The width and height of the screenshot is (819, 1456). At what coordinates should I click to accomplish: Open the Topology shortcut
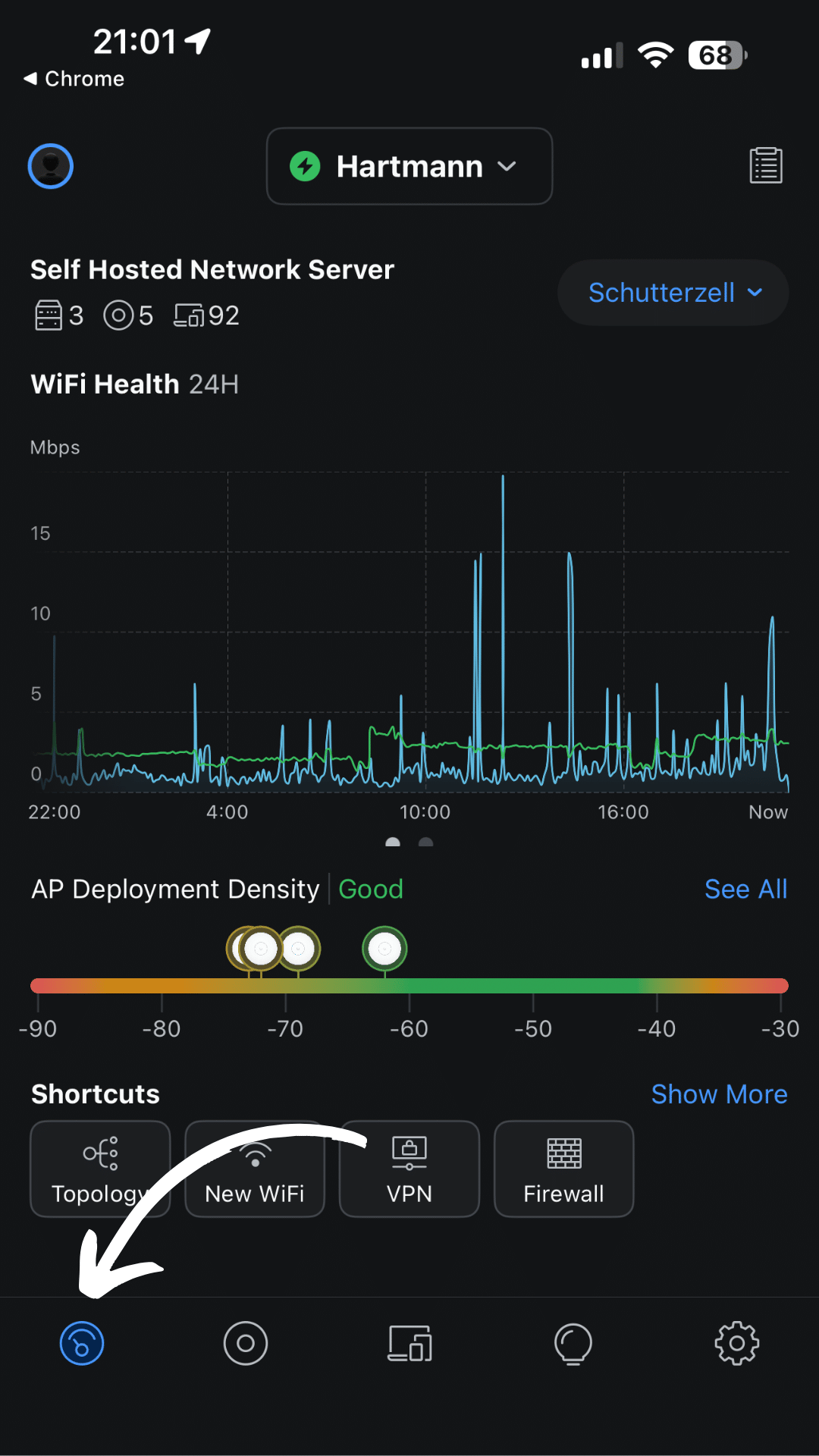pos(100,1169)
